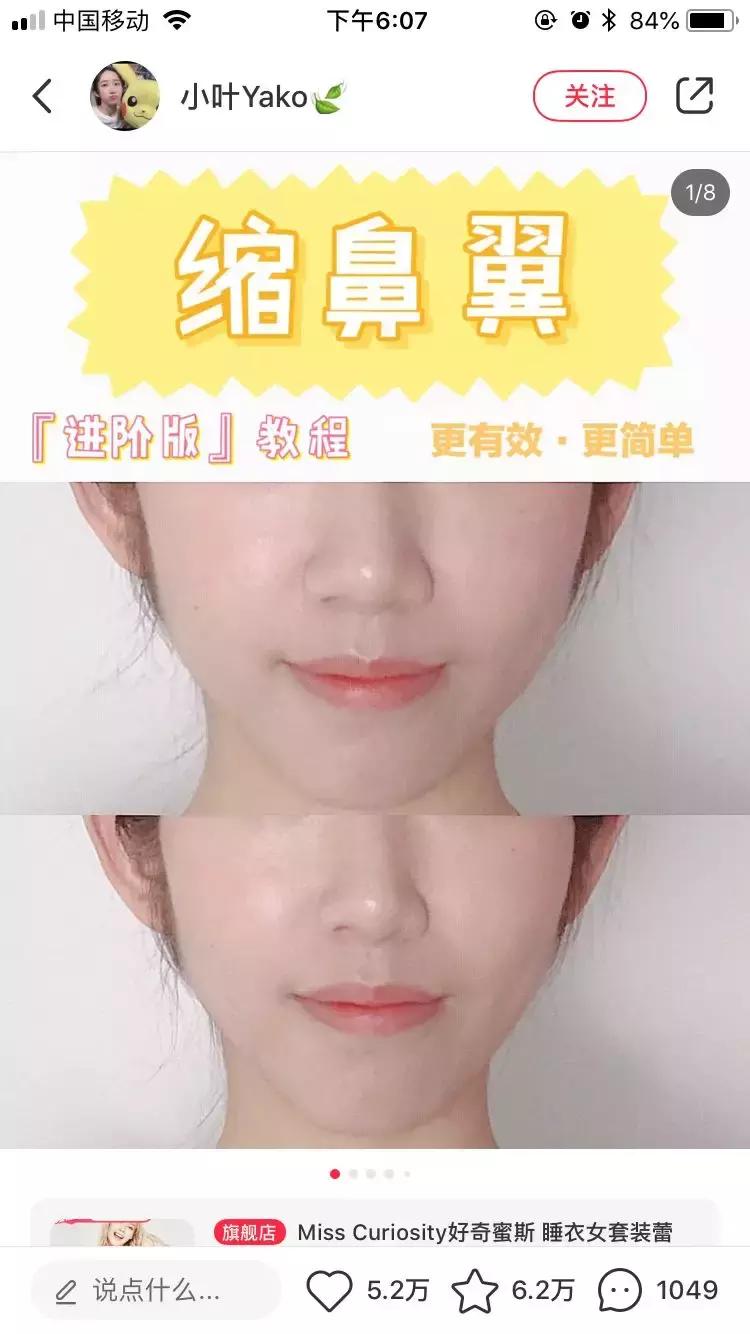Viewport: 750px width, 1334px height.
Task: Tap the back arrow at top left
Action: click(x=42, y=94)
